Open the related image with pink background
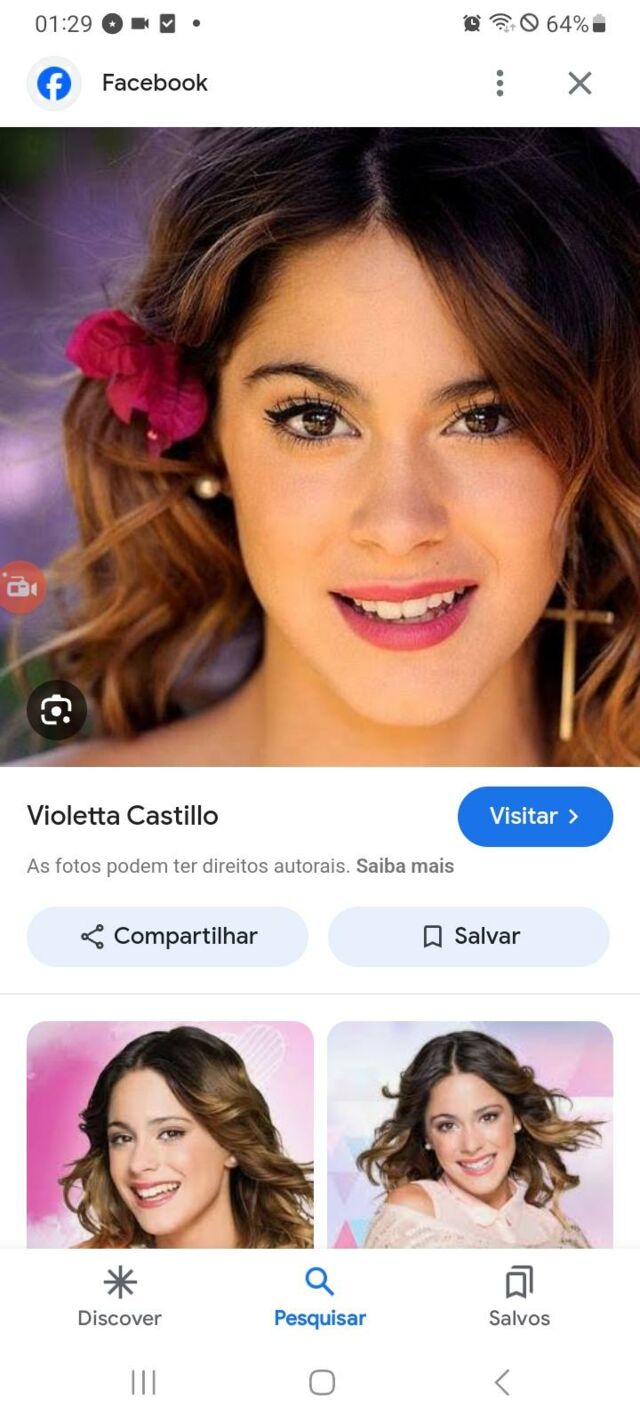Image resolution: width=640 pixels, height=1422 pixels. point(170,1133)
